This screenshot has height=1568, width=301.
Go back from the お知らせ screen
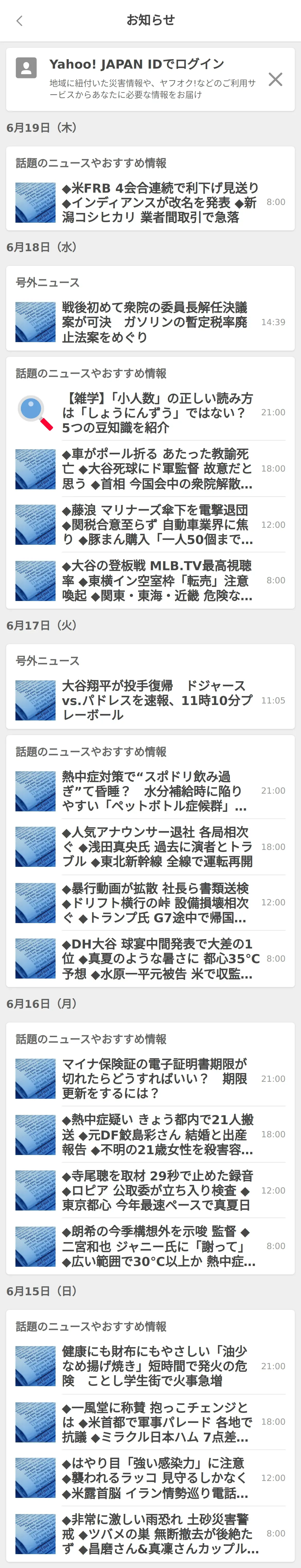pyautogui.click(x=20, y=21)
